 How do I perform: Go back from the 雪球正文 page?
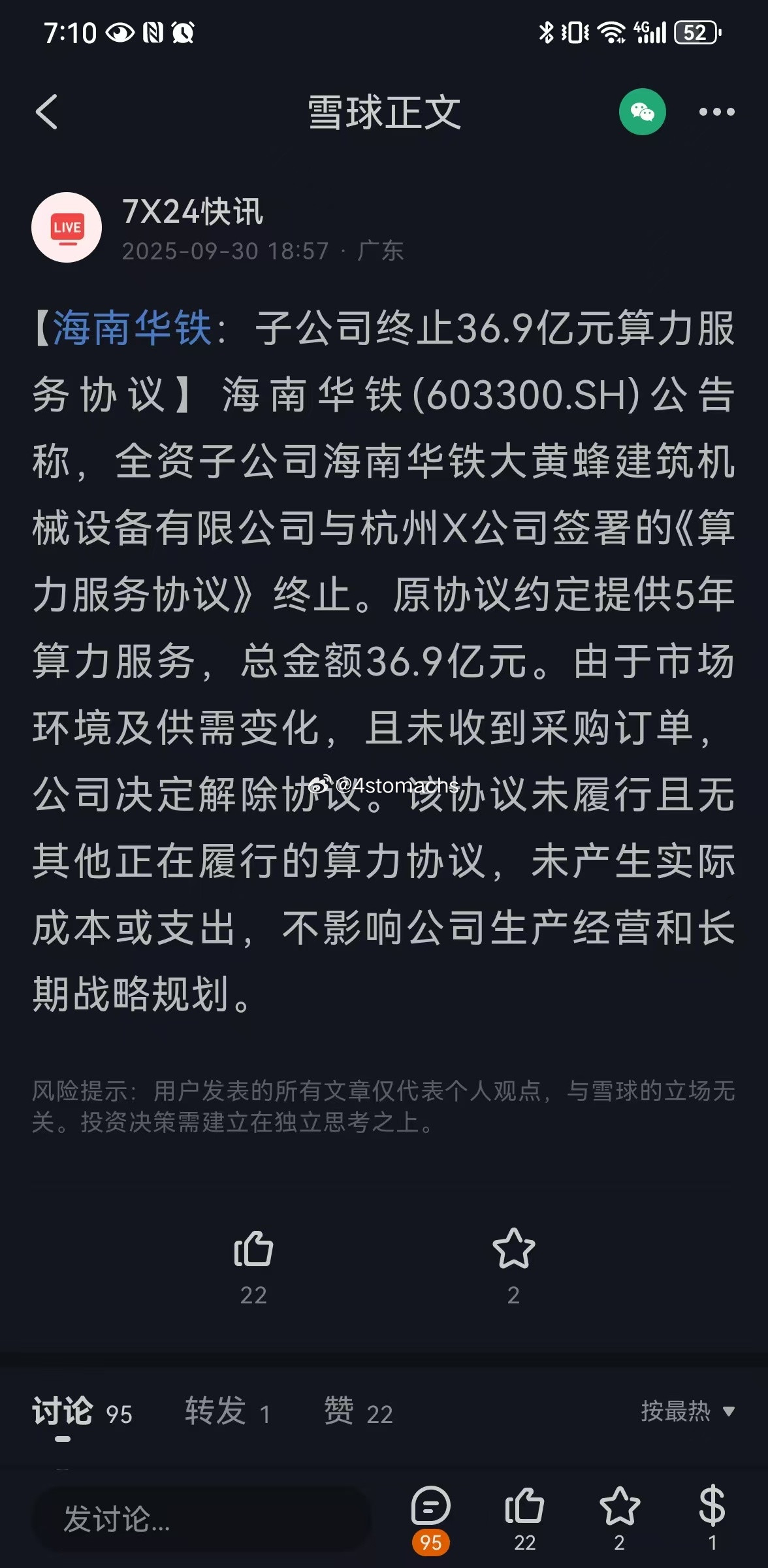47,112
